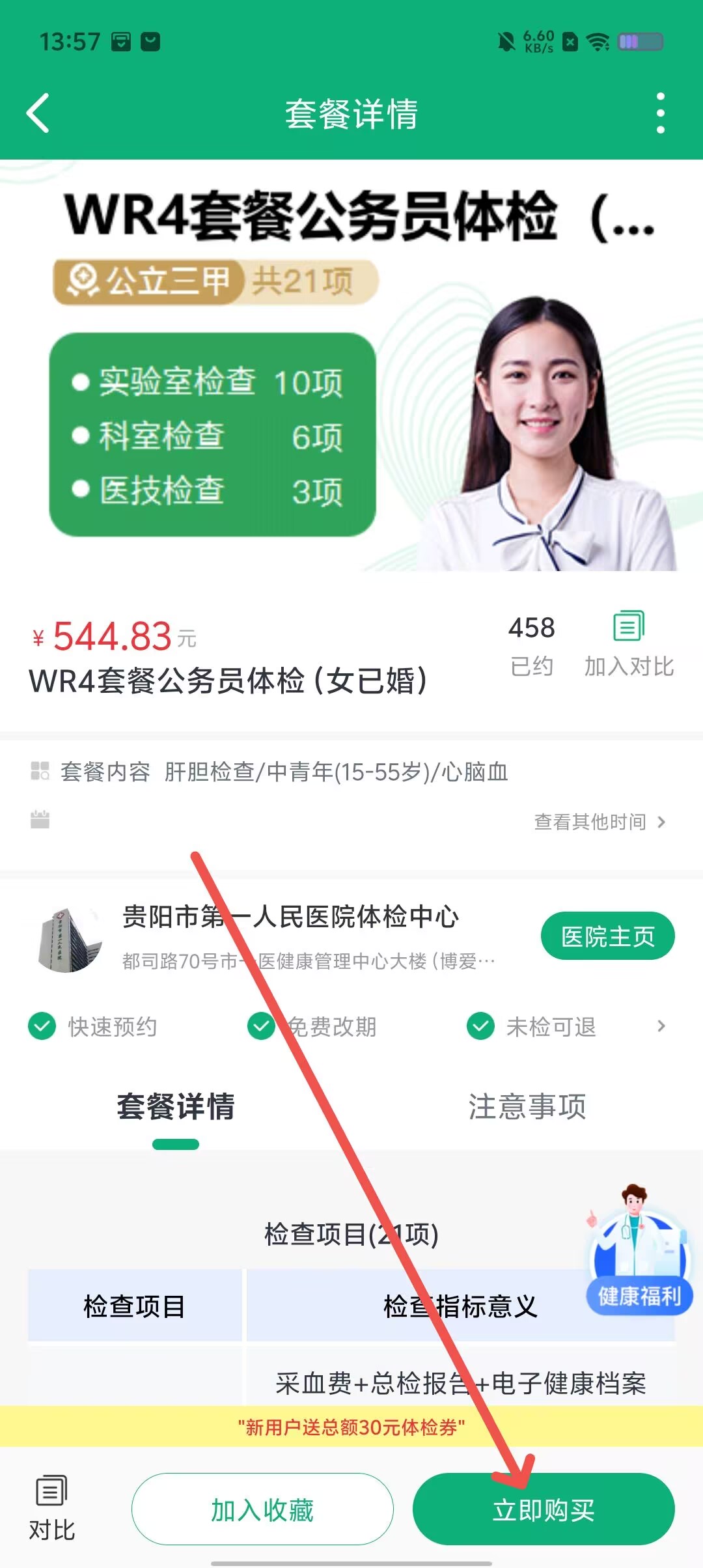This screenshot has width=703, height=1568.
Task: Buy now with 立即购买
Action: pos(544,1509)
